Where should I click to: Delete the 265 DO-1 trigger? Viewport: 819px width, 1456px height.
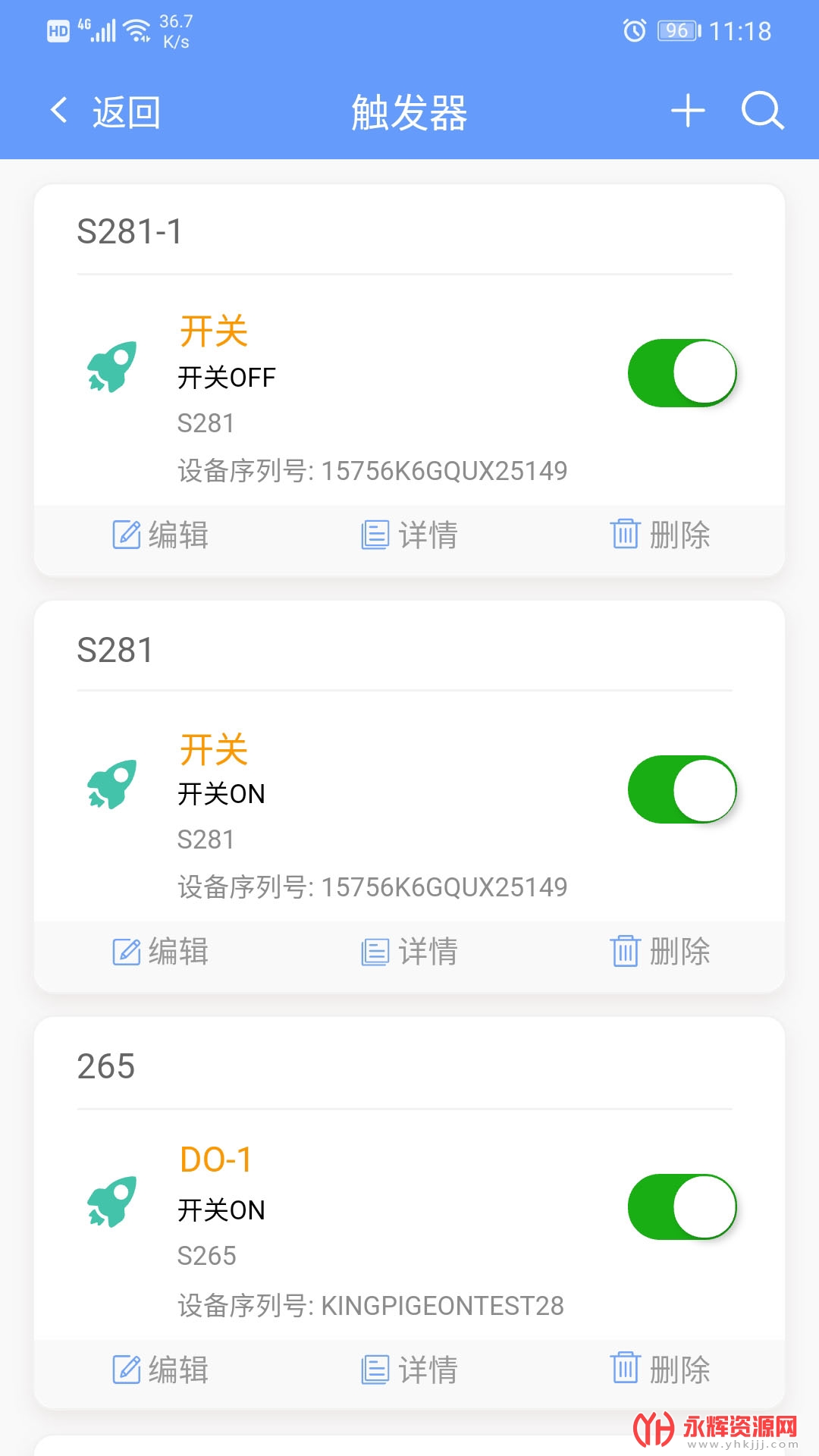pyautogui.click(x=660, y=1369)
